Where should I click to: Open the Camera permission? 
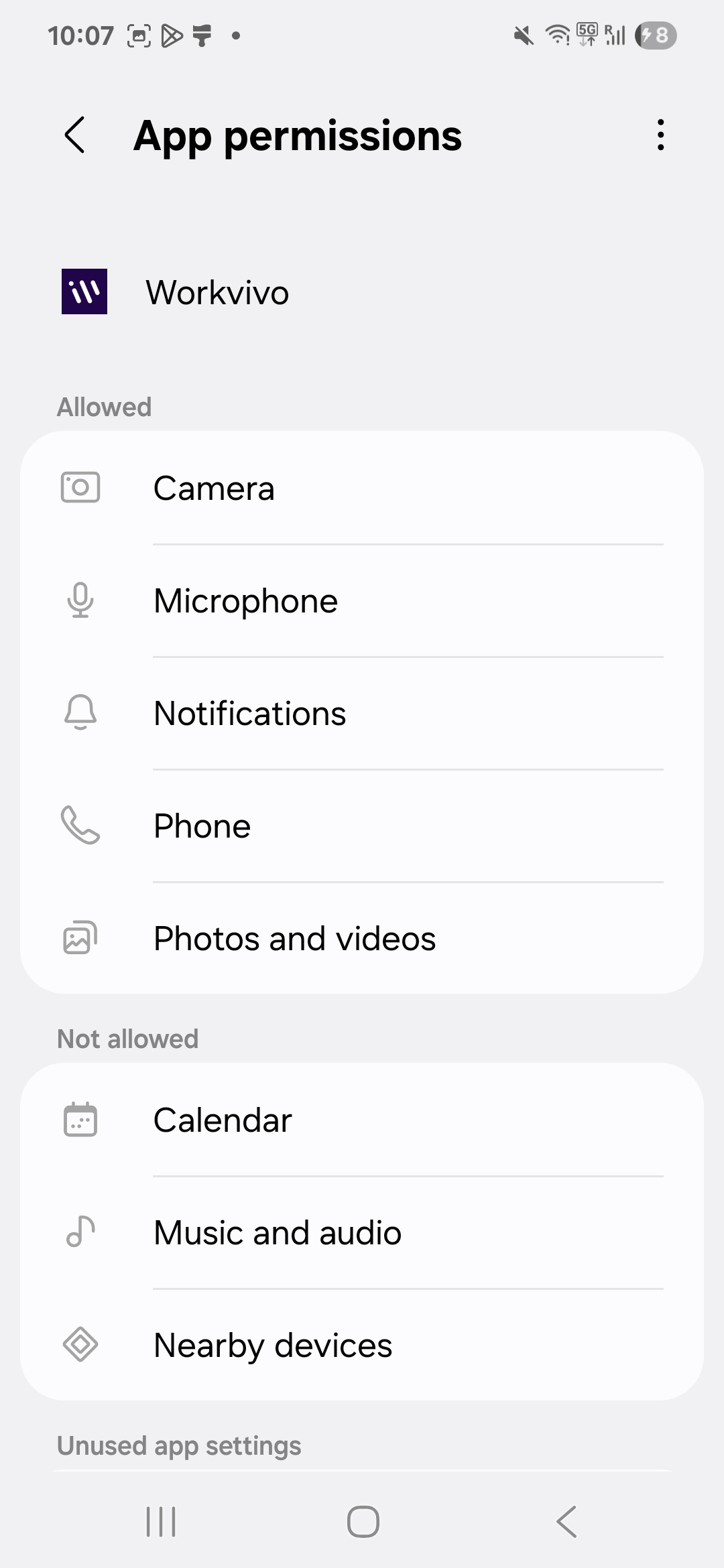point(362,488)
